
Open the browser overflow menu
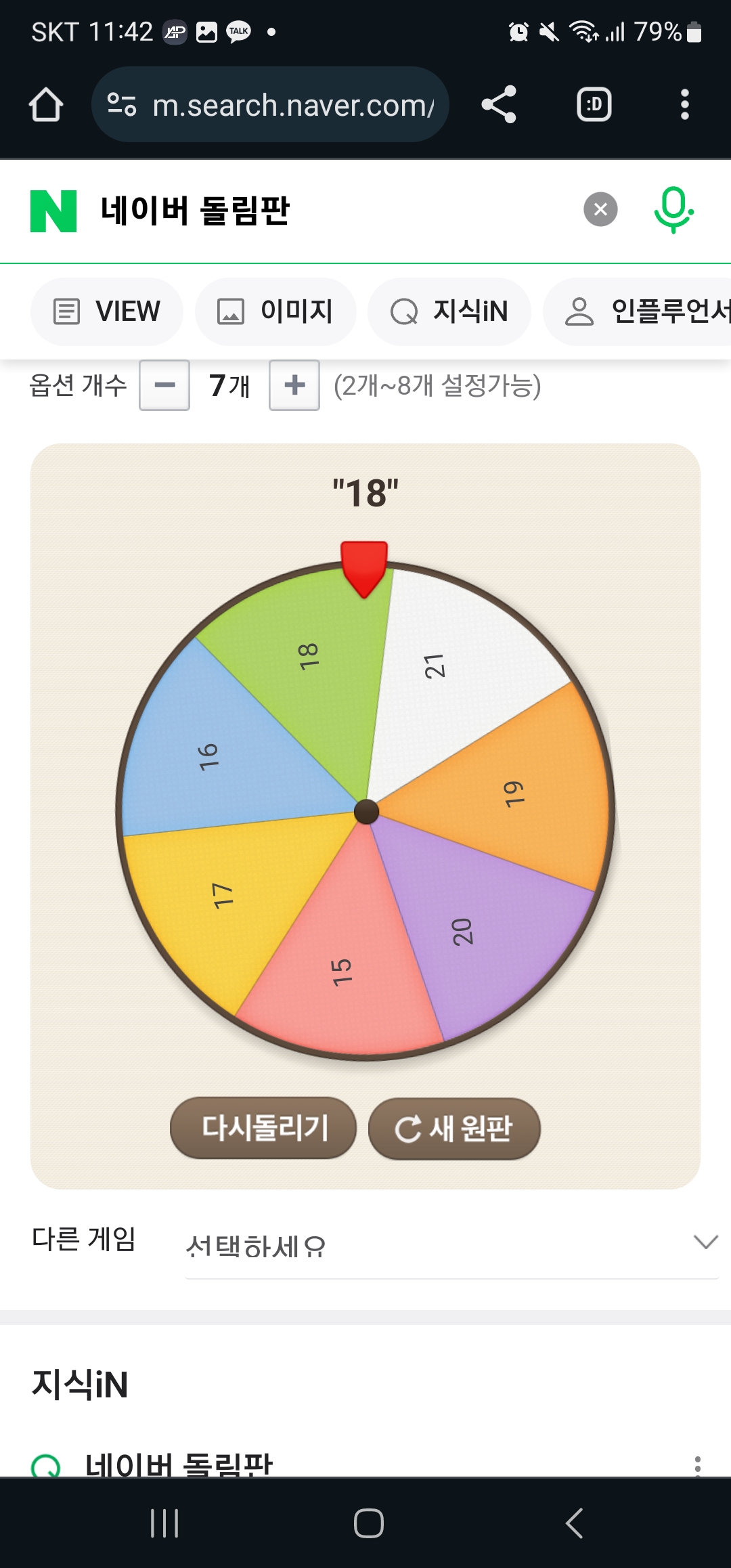click(x=684, y=105)
